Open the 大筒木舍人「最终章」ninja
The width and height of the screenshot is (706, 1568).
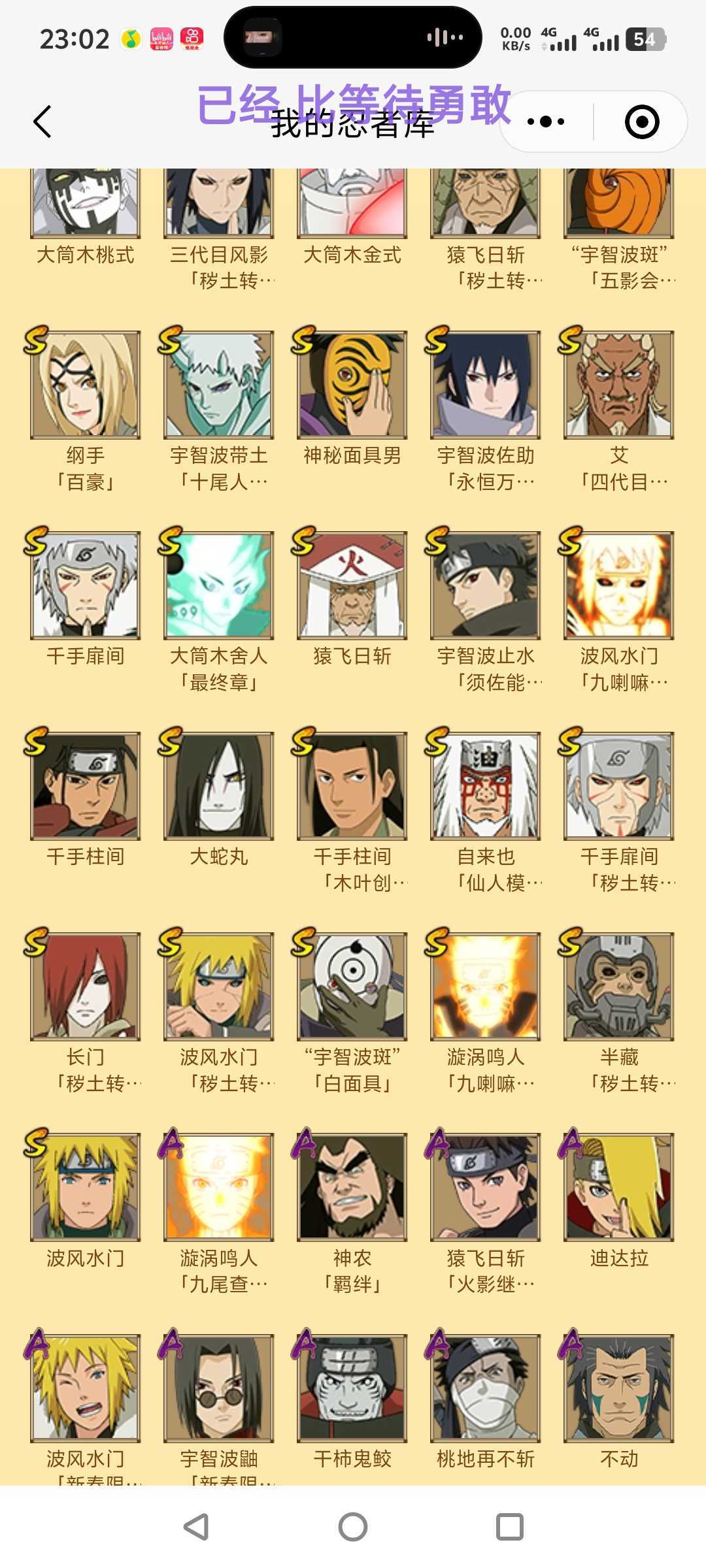point(219,586)
